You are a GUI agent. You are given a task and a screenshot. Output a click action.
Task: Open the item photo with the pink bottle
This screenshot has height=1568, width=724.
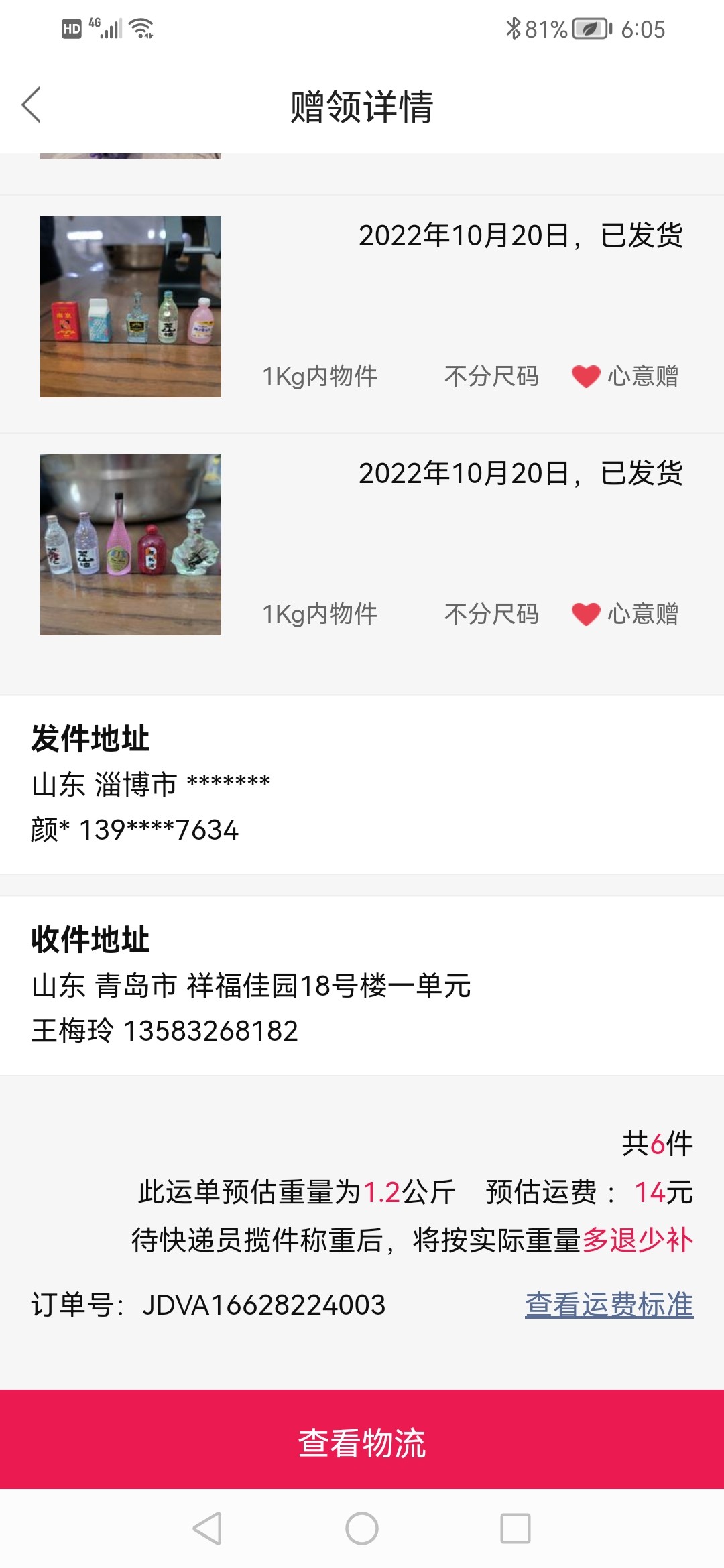pyautogui.click(x=131, y=545)
